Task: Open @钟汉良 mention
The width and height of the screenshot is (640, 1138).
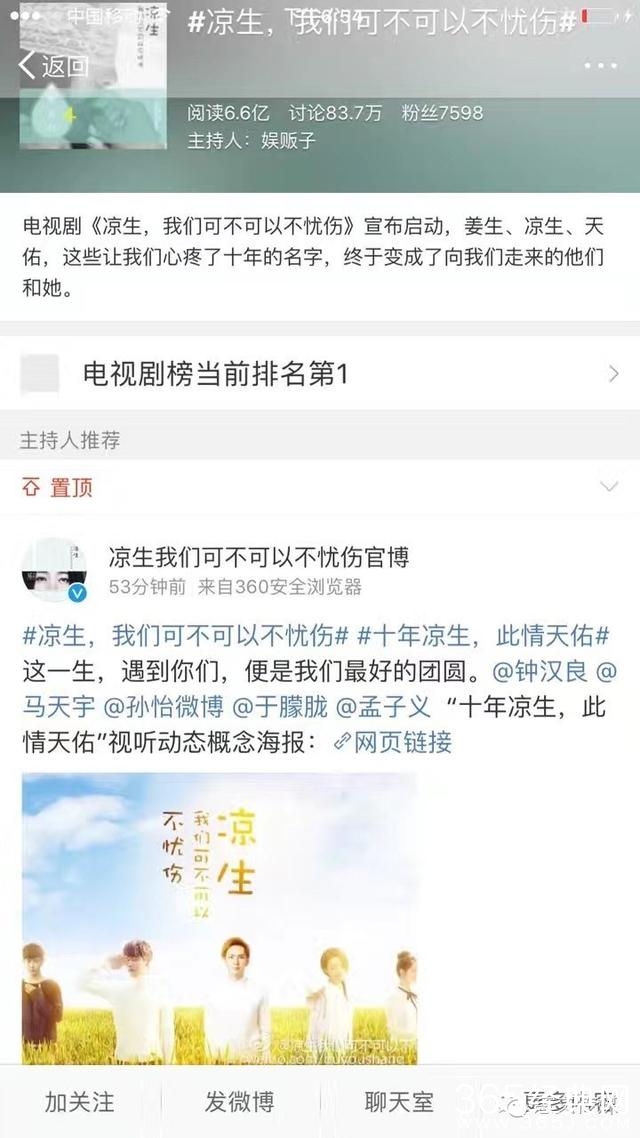Action: (x=539, y=671)
